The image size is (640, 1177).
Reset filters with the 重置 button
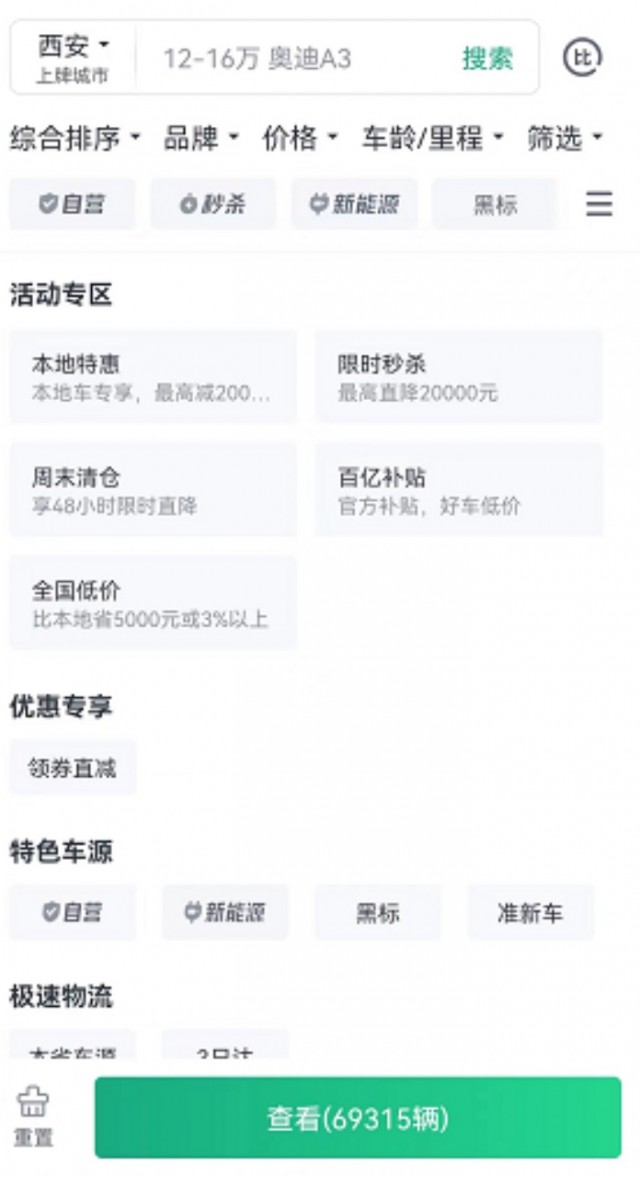pyautogui.click(x=33, y=1117)
